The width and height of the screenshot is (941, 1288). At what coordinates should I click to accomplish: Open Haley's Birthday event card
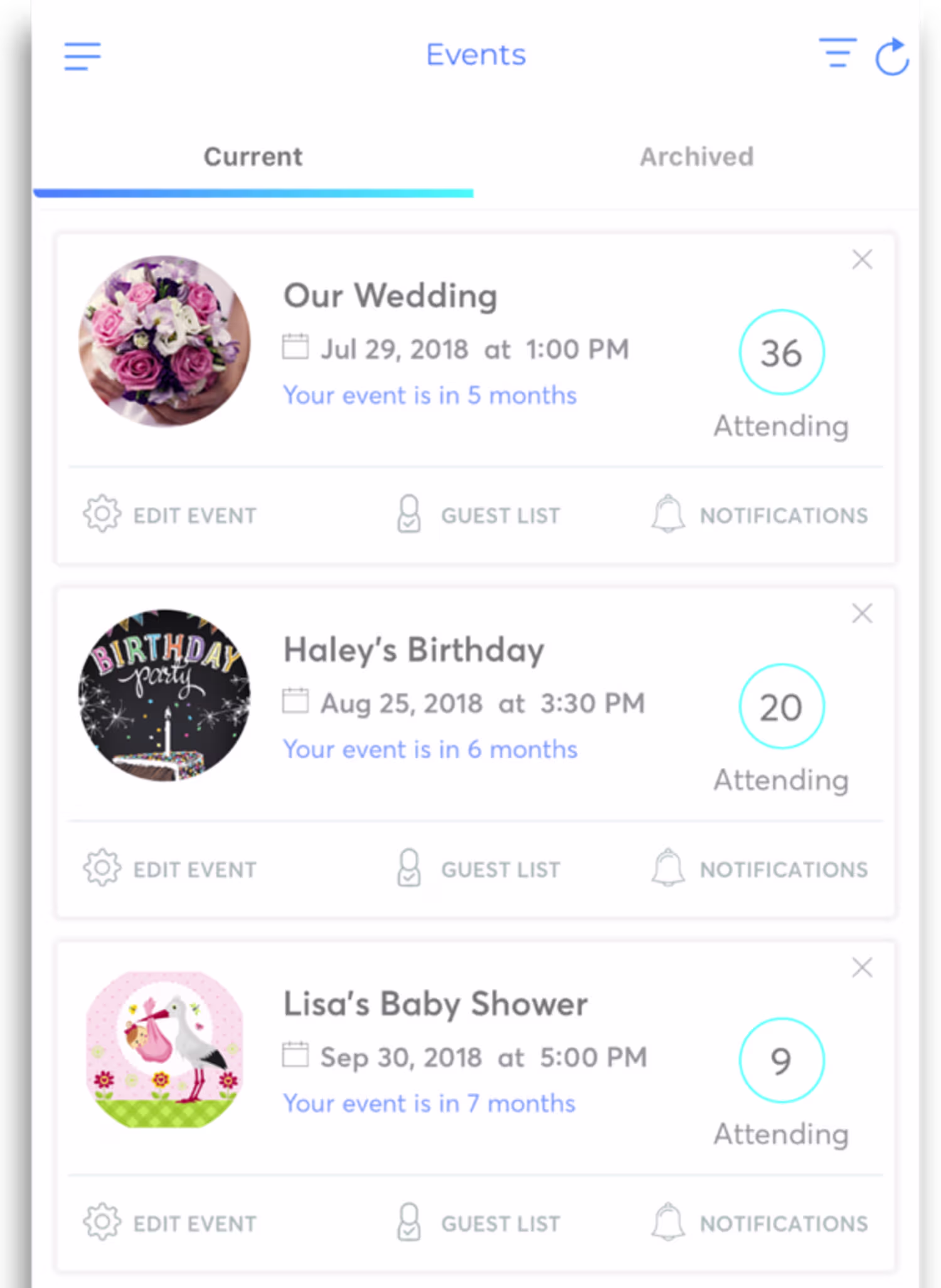coord(413,650)
